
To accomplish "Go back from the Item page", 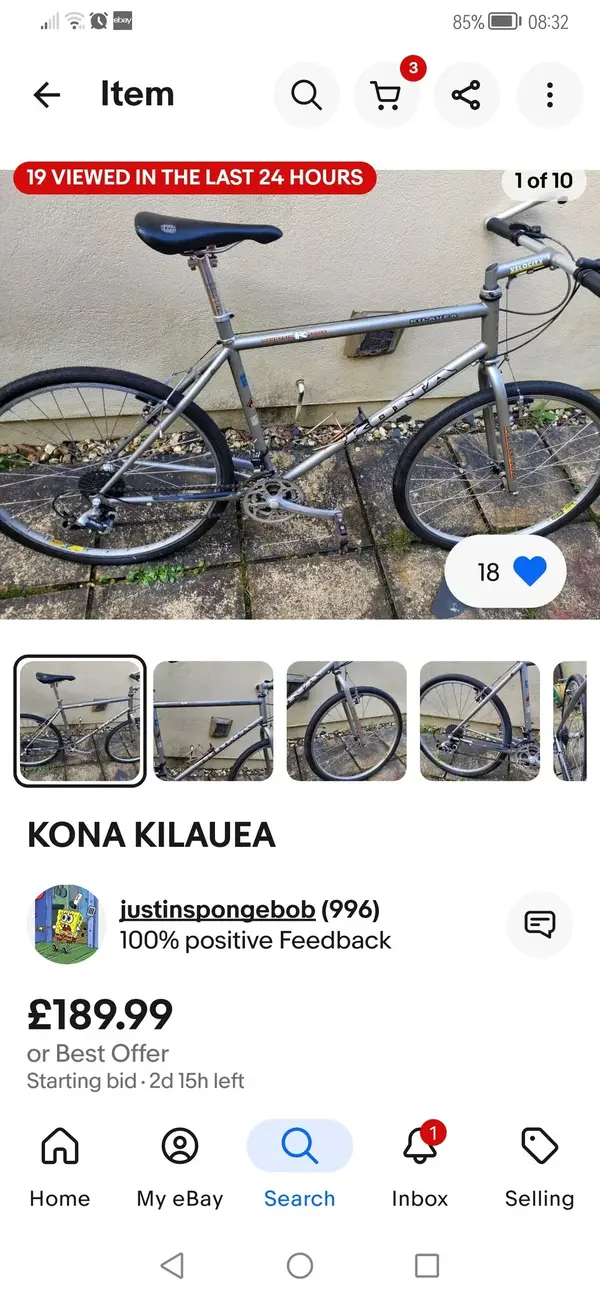I will coord(47,95).
